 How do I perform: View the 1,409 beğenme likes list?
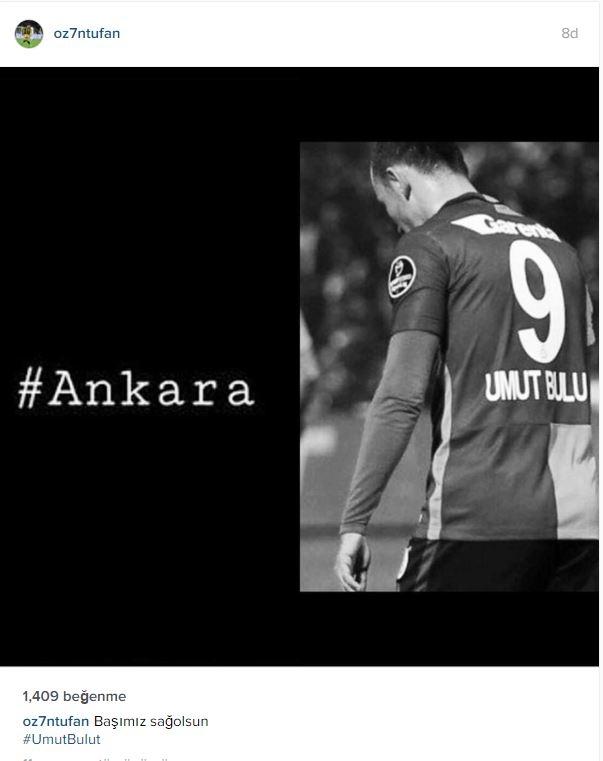click(x=74, y=697)
